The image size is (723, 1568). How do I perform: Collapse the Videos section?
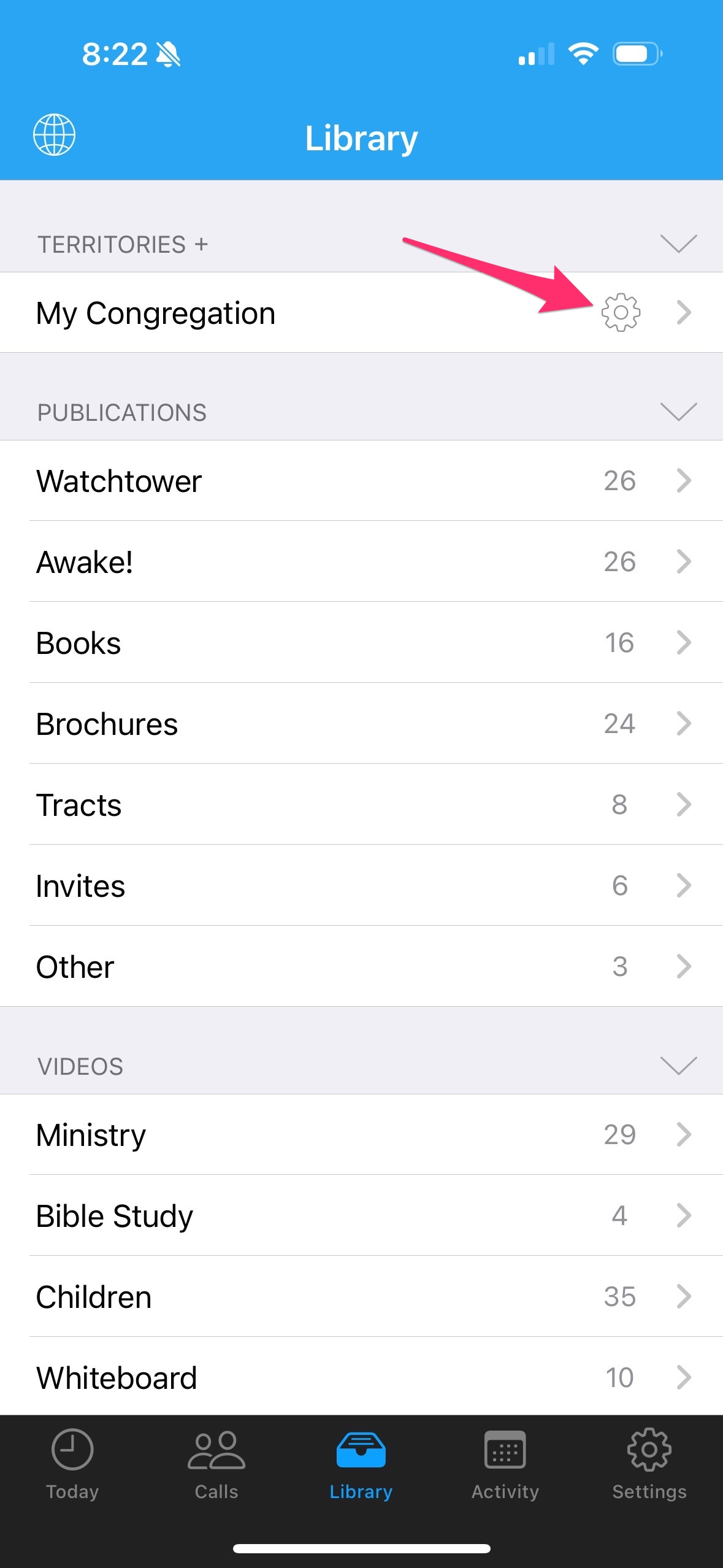tap(678, 1066)
